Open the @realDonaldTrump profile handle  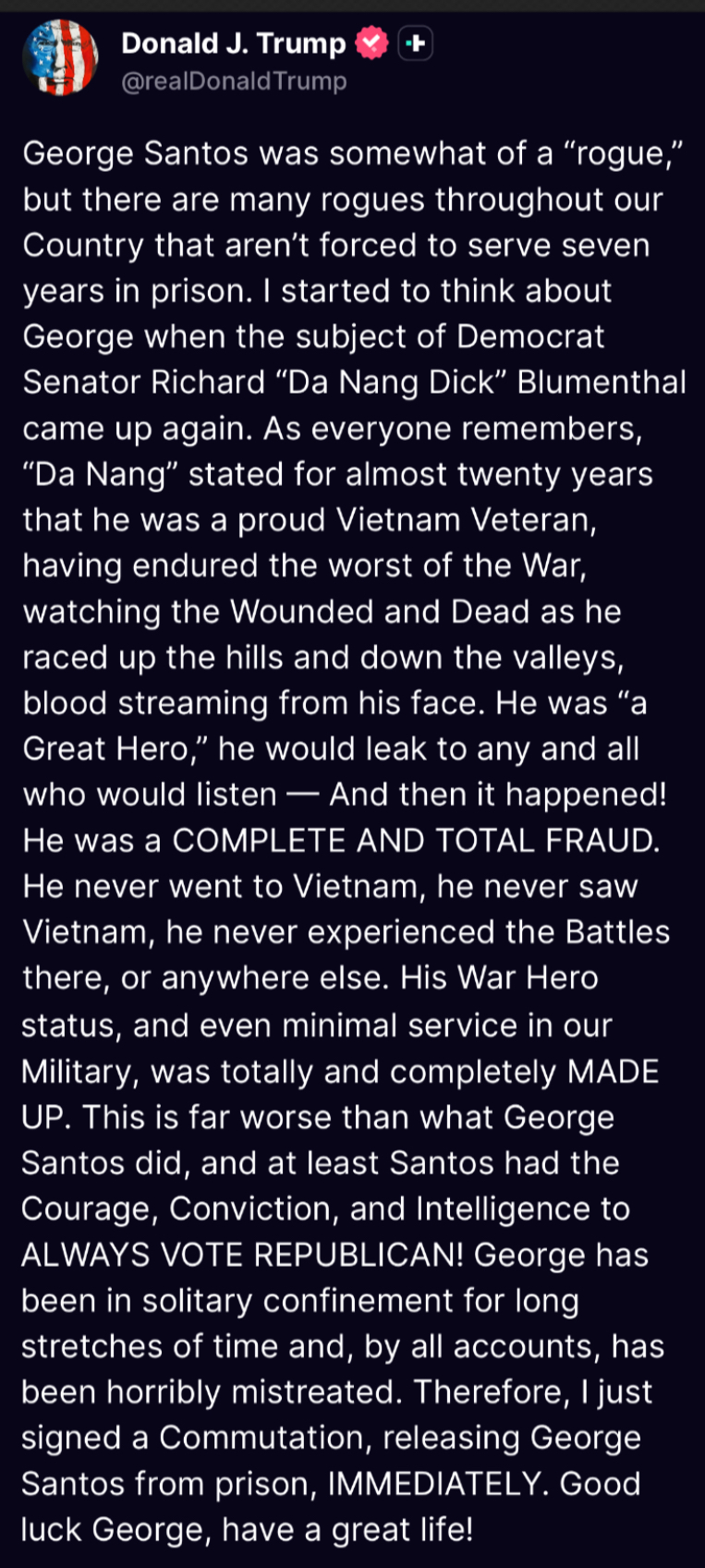(x=234, y=81)
